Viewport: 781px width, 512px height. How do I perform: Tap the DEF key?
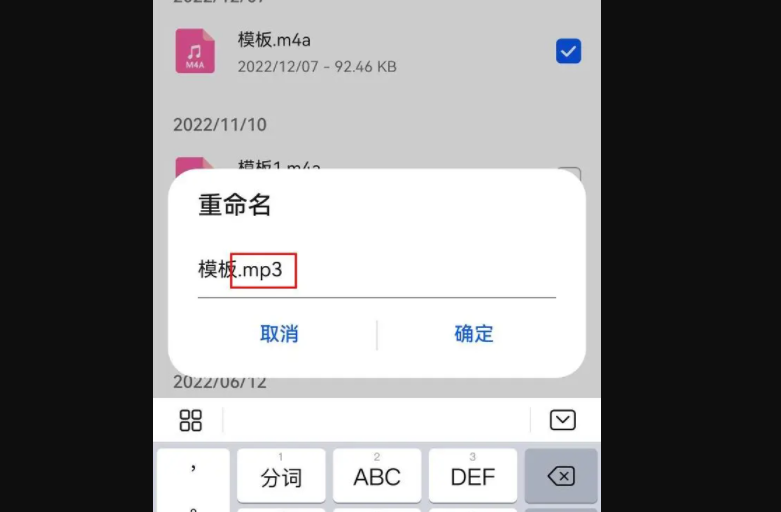tap(473, 476)
